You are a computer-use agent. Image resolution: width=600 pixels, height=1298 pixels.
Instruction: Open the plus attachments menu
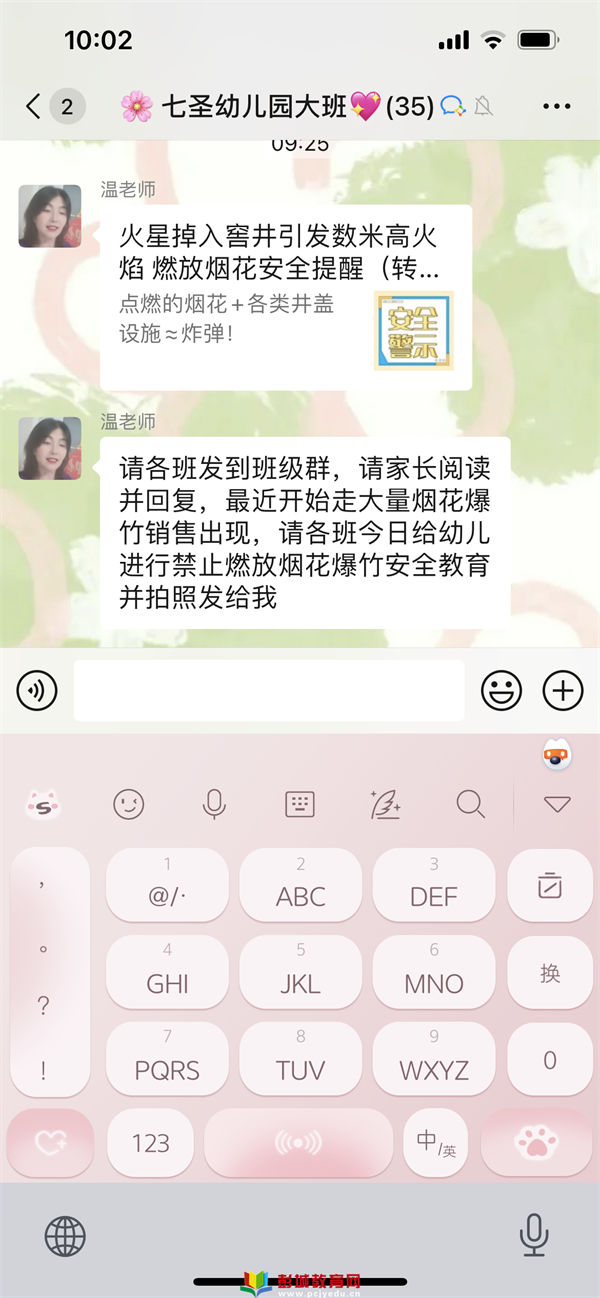pyautogui.click(x=562, y=690)
